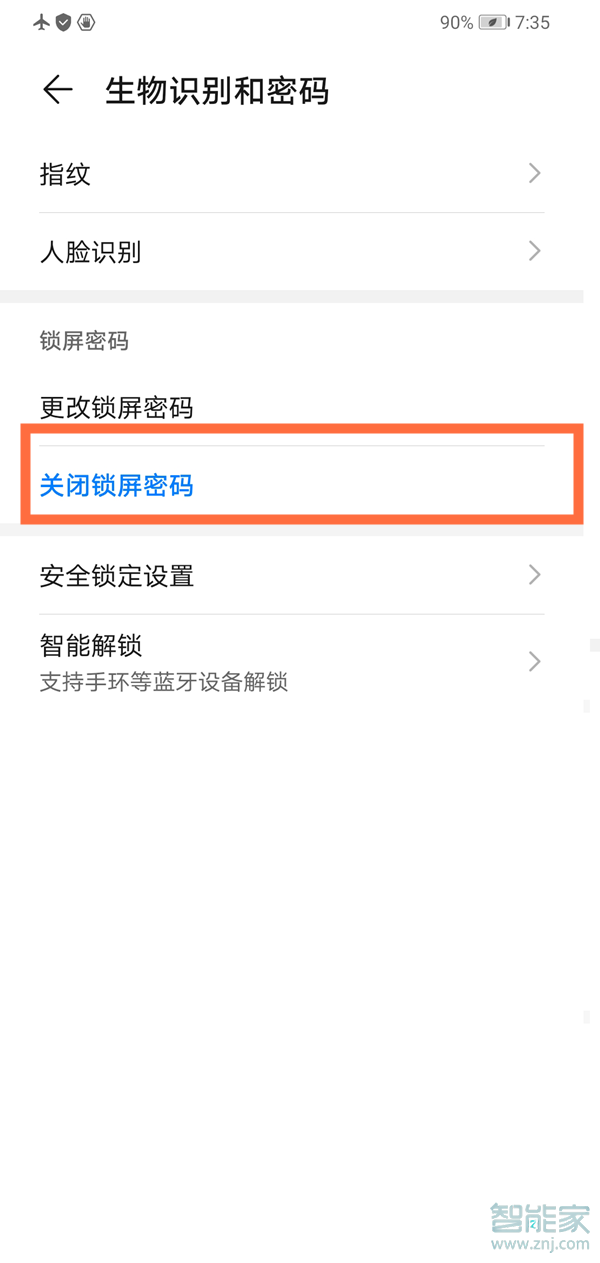
Task: Open the 指纹 fingerprint settings
Action: [290, 174]
